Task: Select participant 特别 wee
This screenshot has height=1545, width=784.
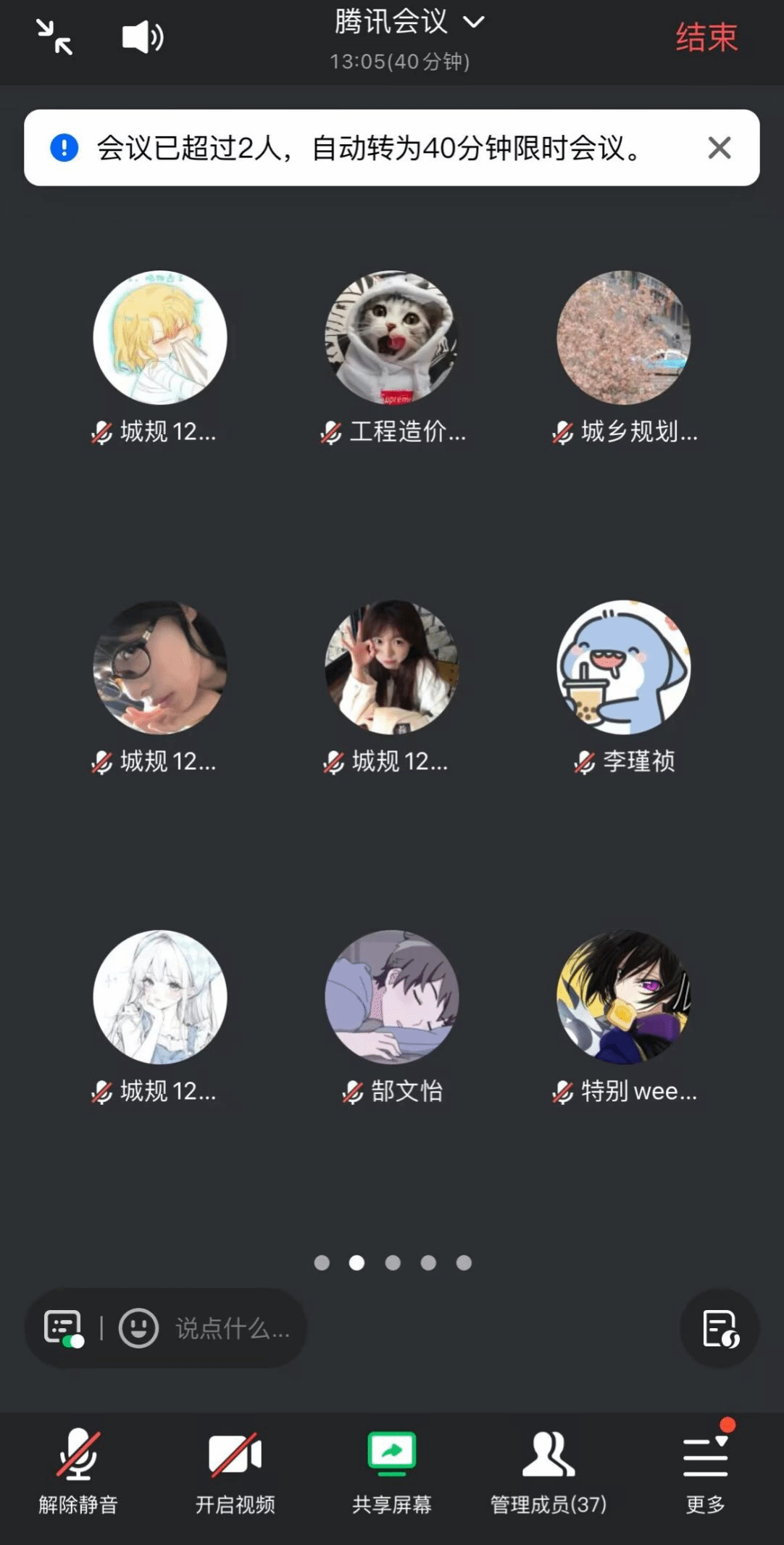Action: tap(624, 998)
